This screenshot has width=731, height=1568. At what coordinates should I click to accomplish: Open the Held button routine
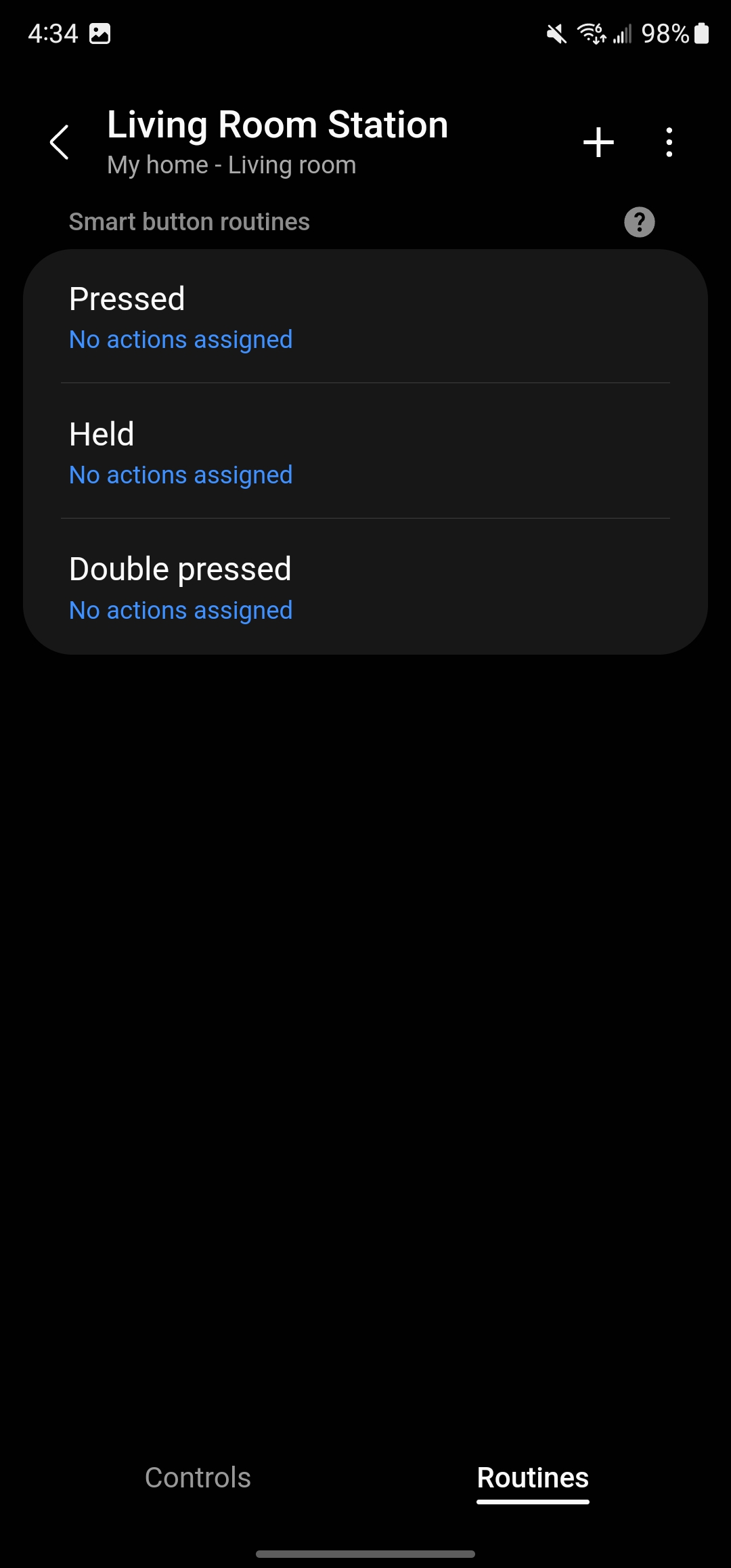pyautogui.click(x=365, y=452)
